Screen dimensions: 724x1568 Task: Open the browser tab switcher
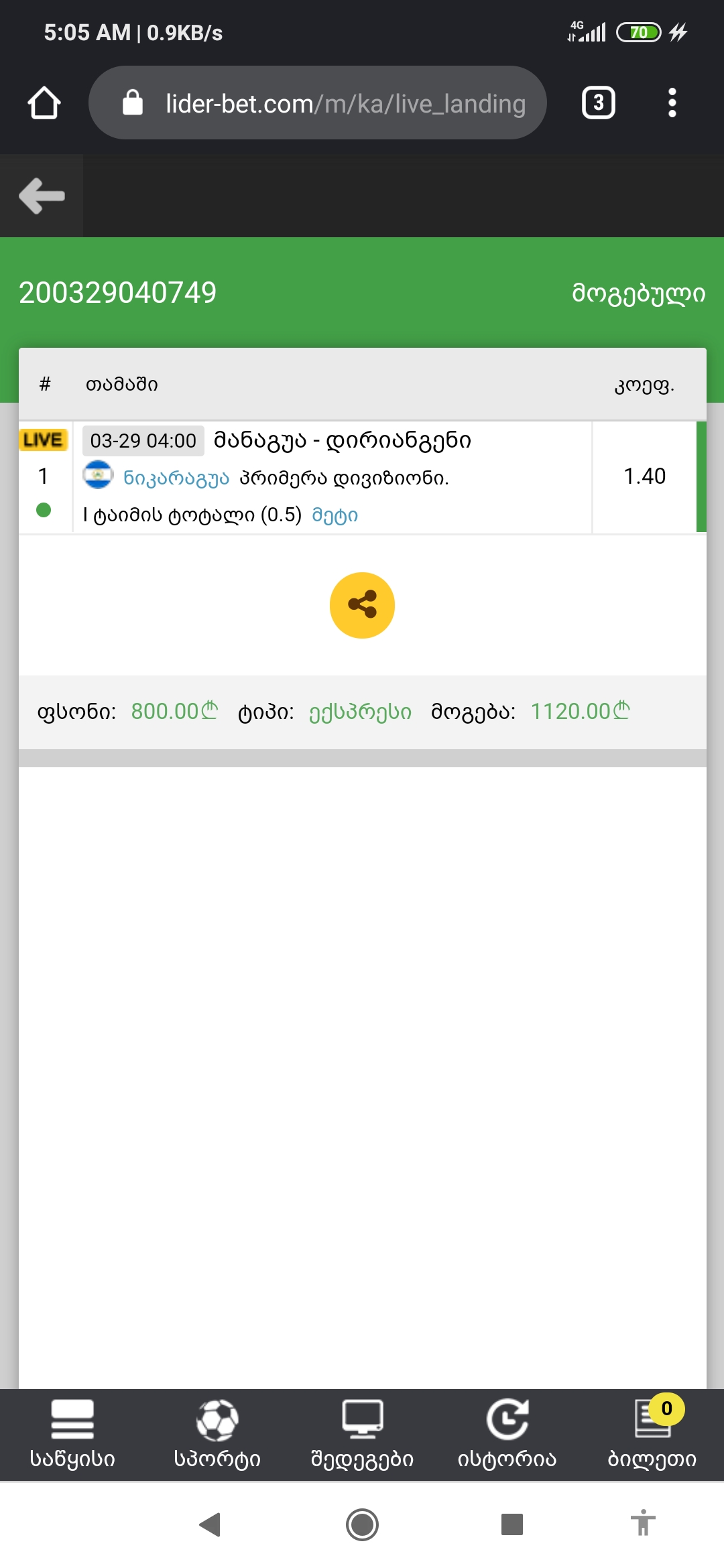coord(598,103)
